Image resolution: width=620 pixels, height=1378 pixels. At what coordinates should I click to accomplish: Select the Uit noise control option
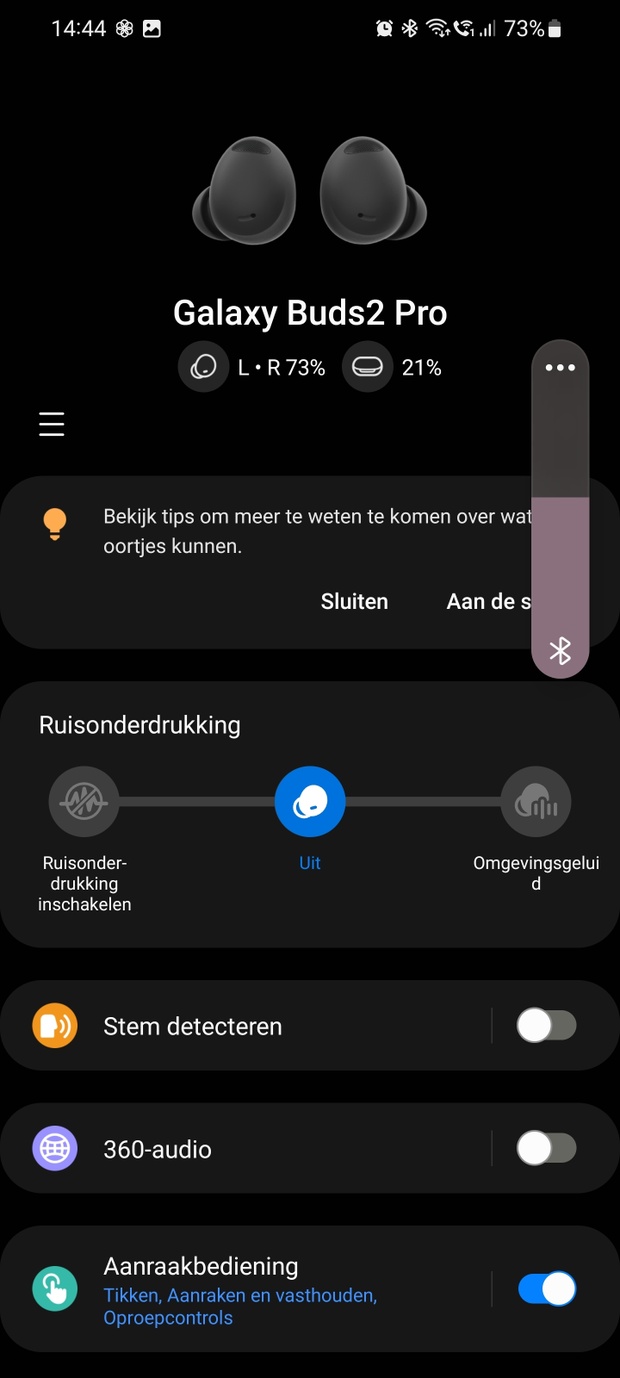tap(310, 802)
